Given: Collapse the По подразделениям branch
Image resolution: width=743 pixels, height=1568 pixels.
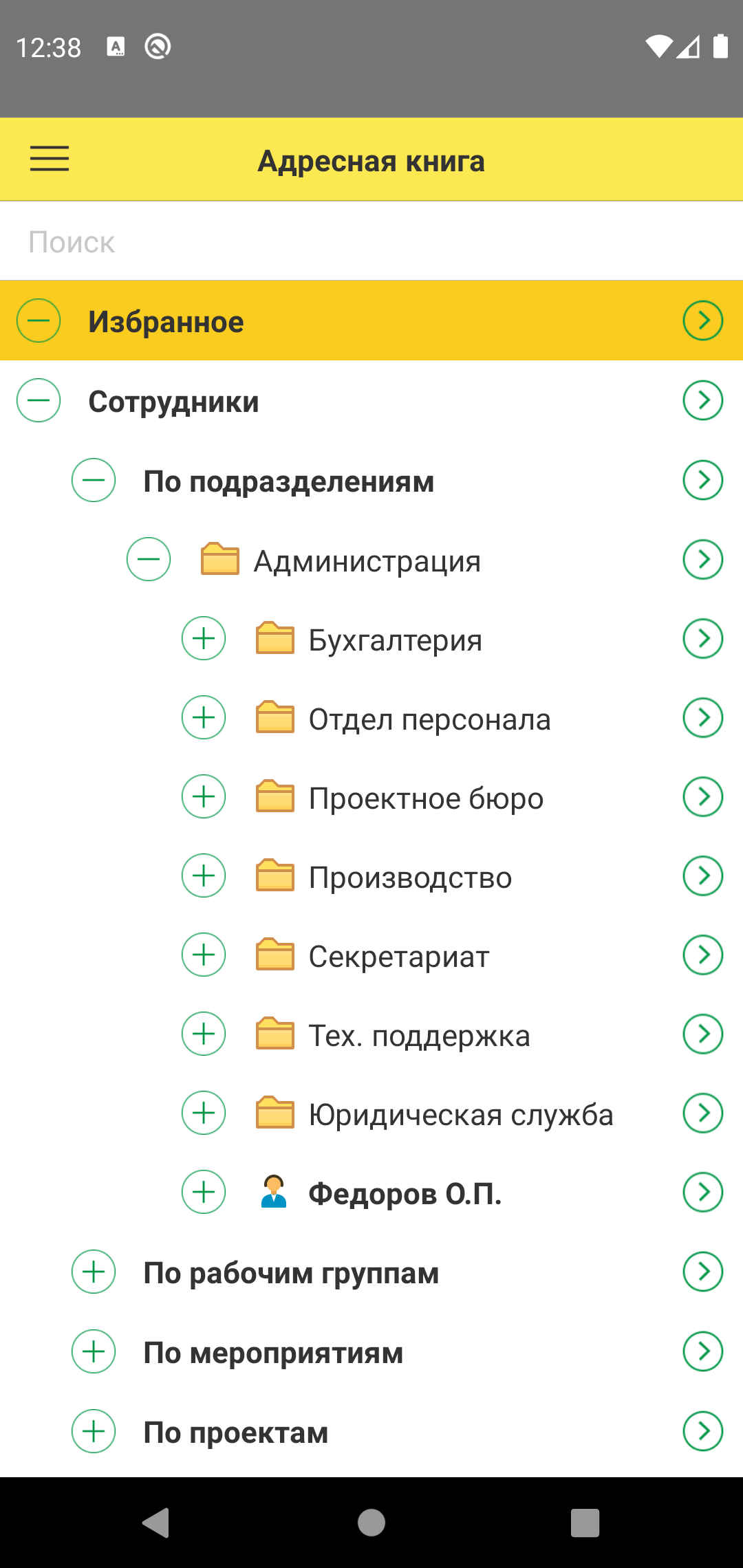Looking at the screenshot, I should coord(94,480).
